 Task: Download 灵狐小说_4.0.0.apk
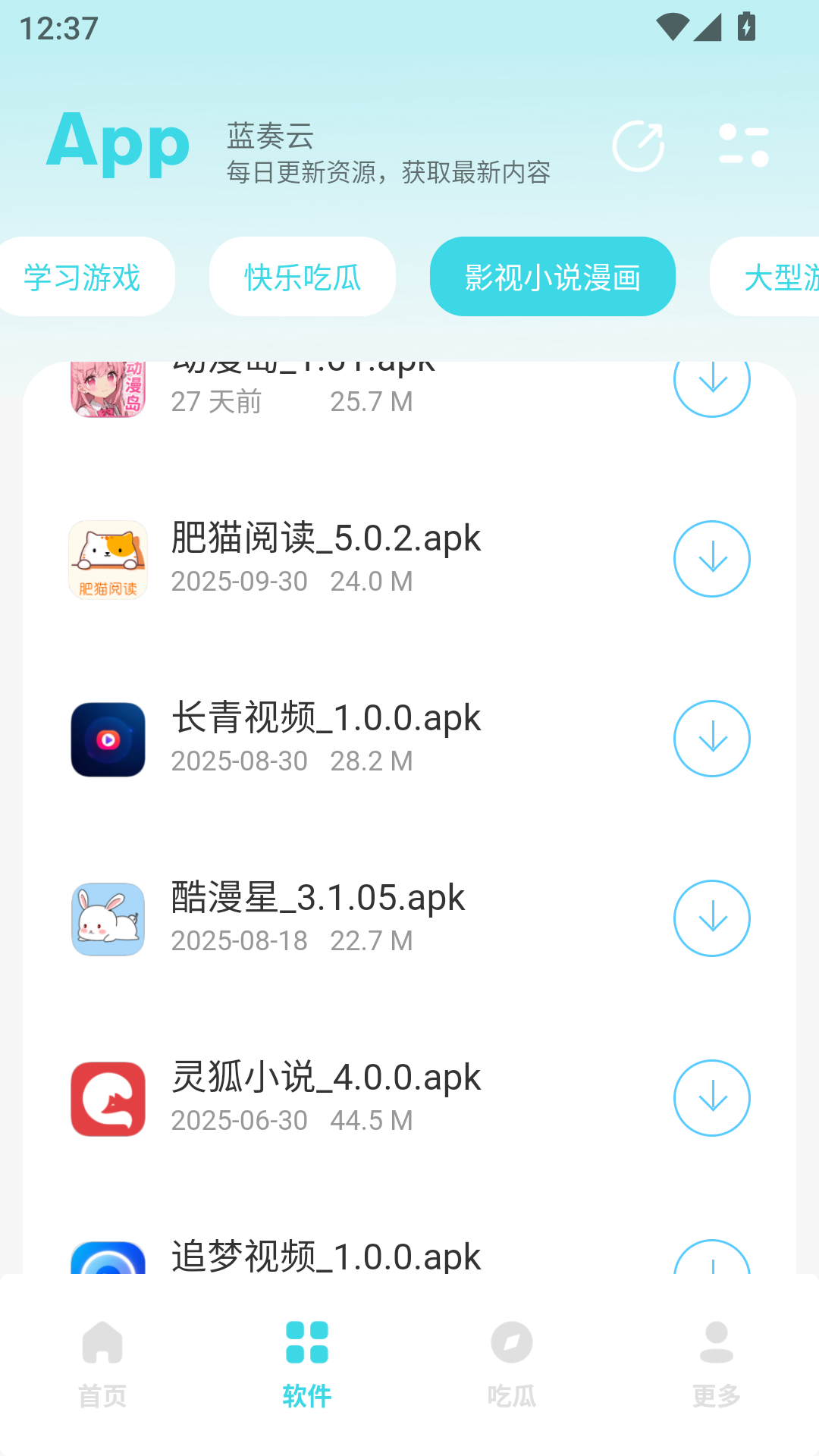coord(711,1097)
